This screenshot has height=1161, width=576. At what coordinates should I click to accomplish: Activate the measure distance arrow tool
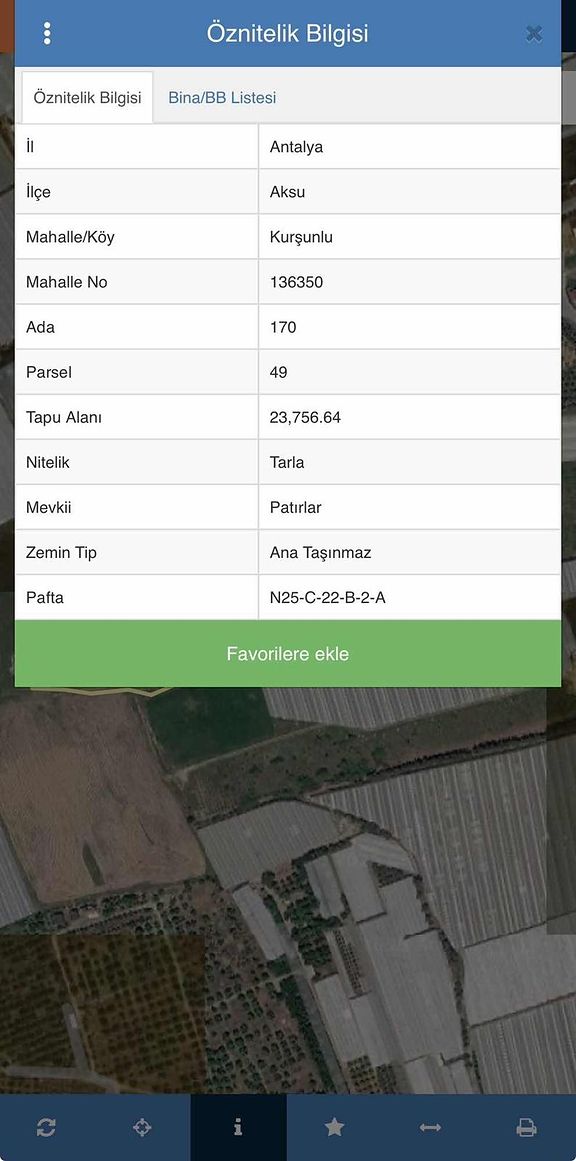(x=430, y=1127)
